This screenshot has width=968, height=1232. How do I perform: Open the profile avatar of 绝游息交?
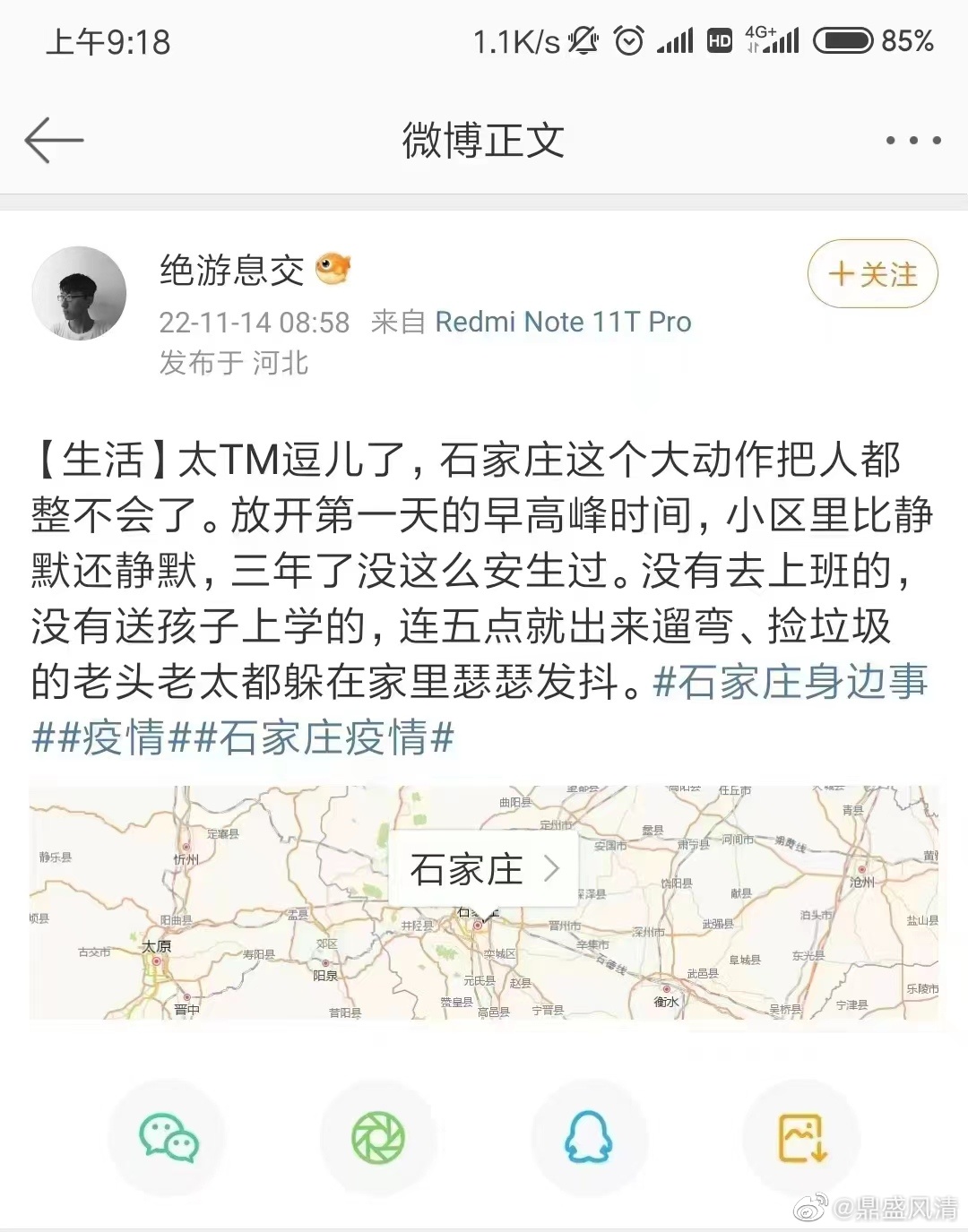pyautogui.click(x=79, y=294)
